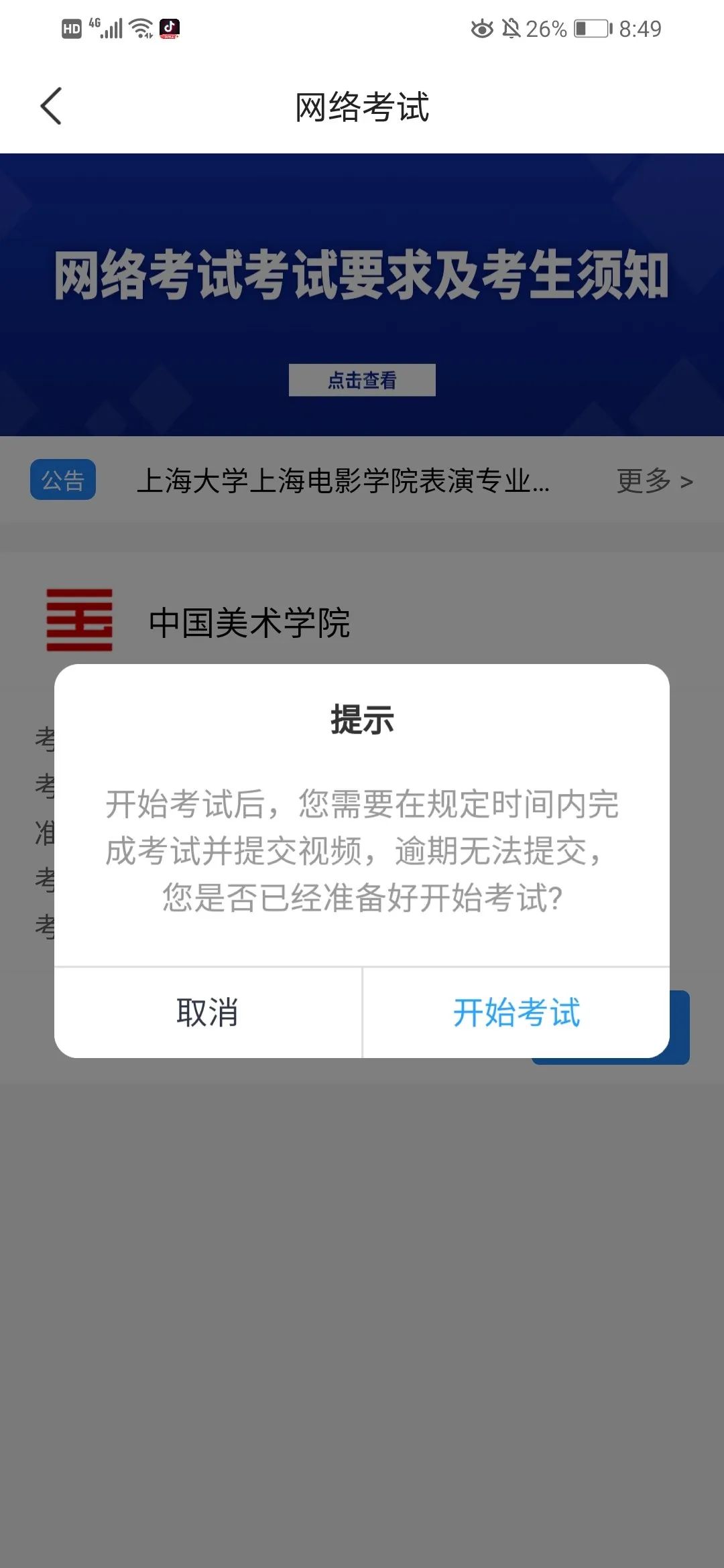724x1568 pixels.
Task: Go back using the top-left arrow
Action: (51, 106)
